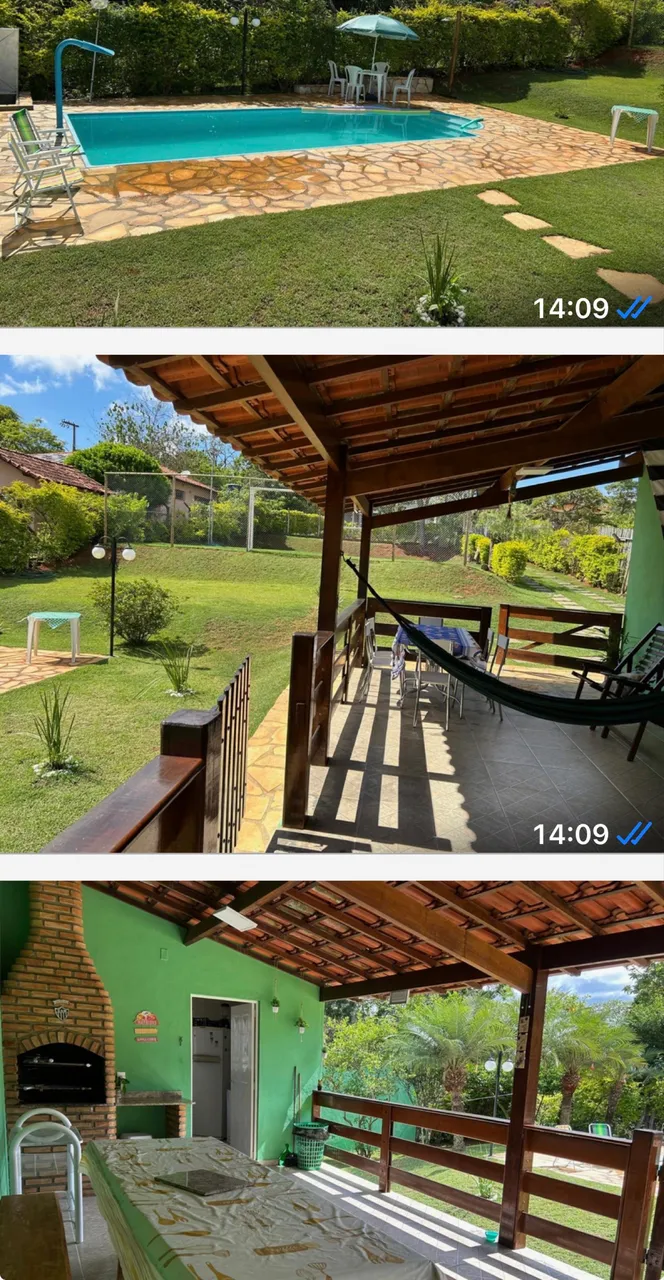The width and height of the screenshot is (664, 1280).
Task: Open the swimming pool photo message
Action: pos(332,163)
